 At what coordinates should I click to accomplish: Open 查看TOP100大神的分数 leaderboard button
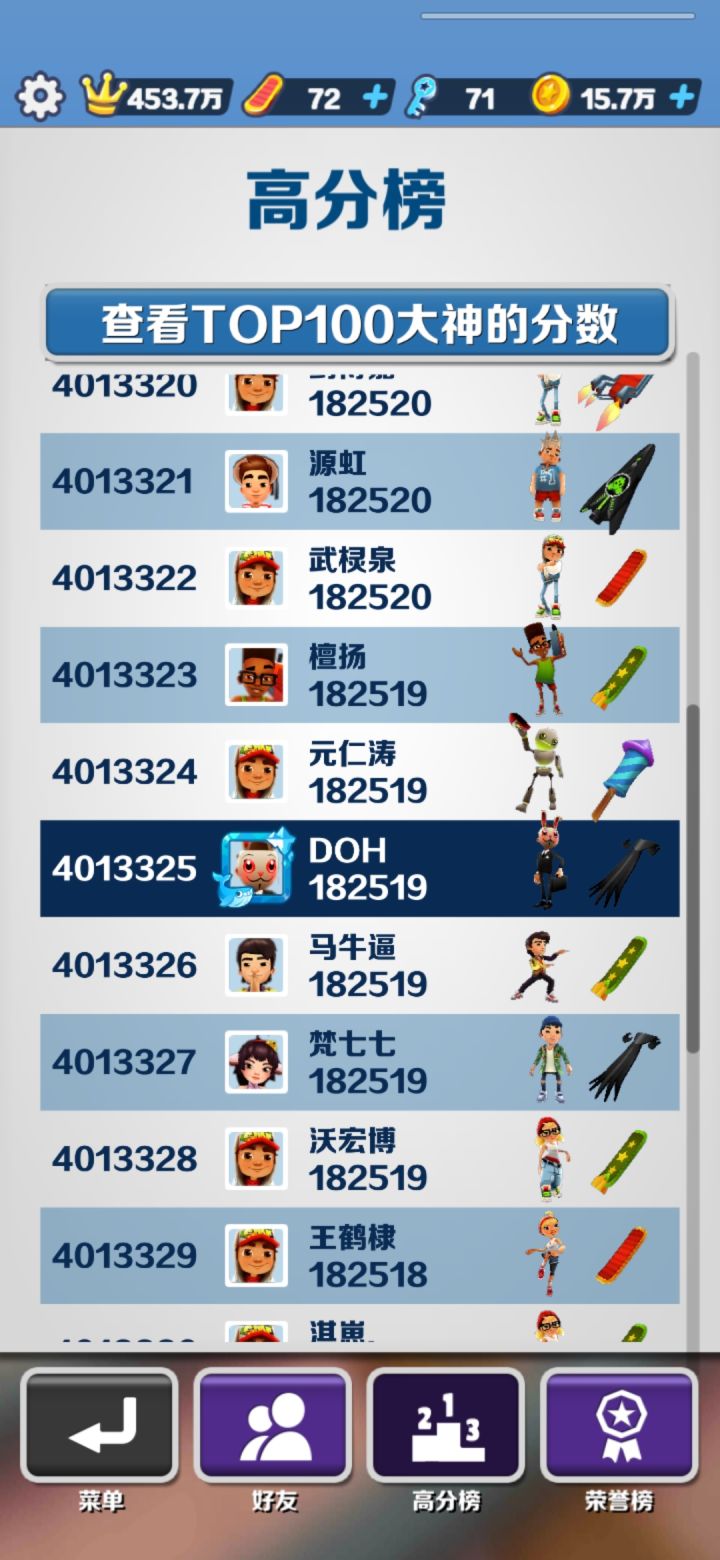click(x=360, y=320)
